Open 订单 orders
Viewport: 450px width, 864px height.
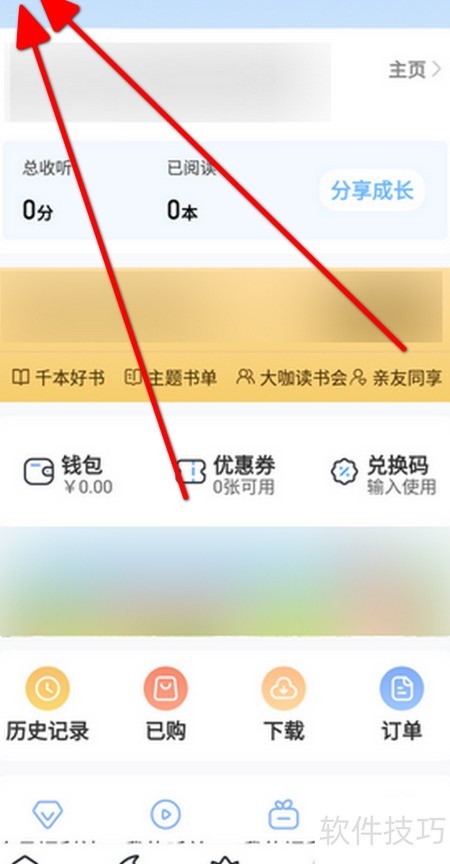(x=402, y=704)
